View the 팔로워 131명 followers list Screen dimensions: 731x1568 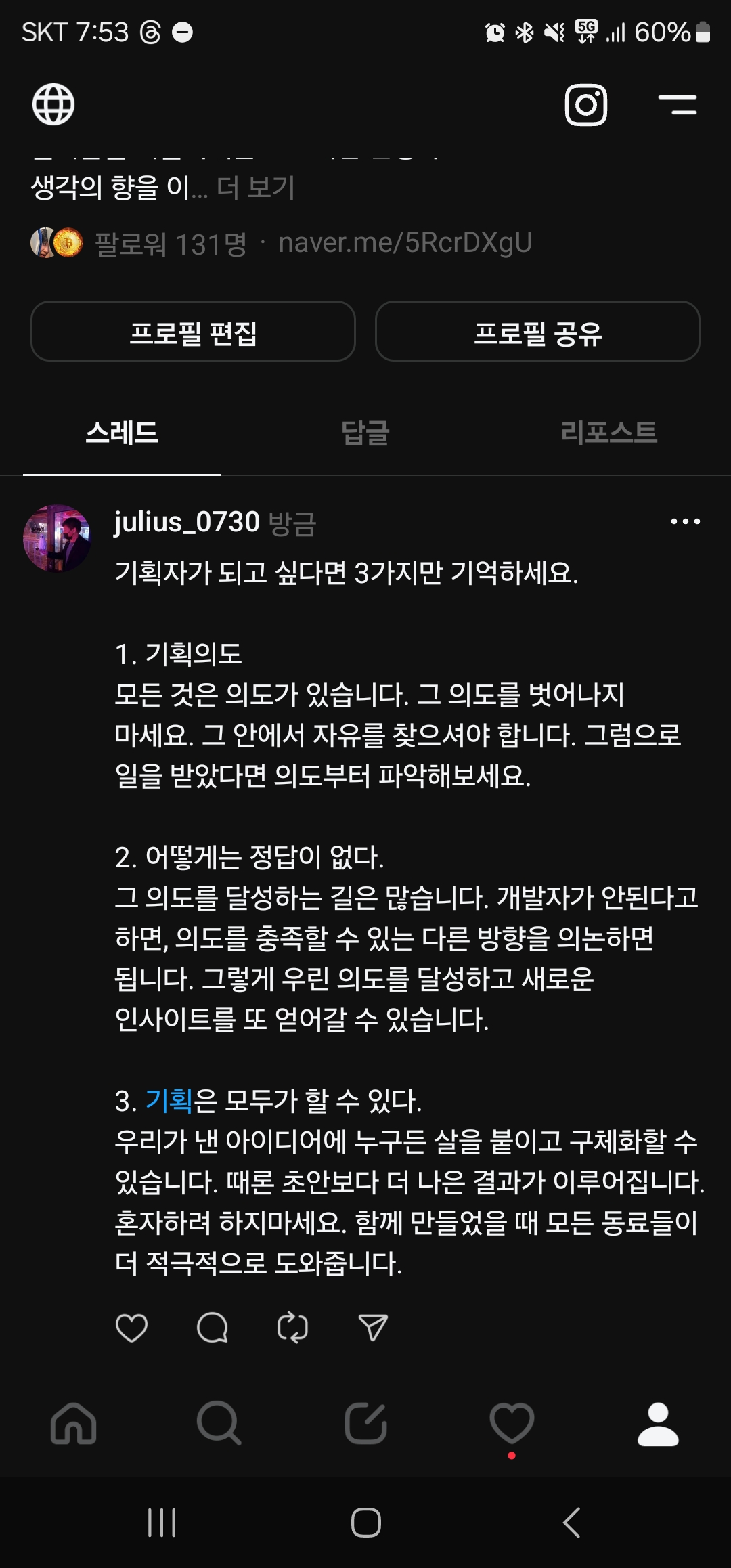169,244
